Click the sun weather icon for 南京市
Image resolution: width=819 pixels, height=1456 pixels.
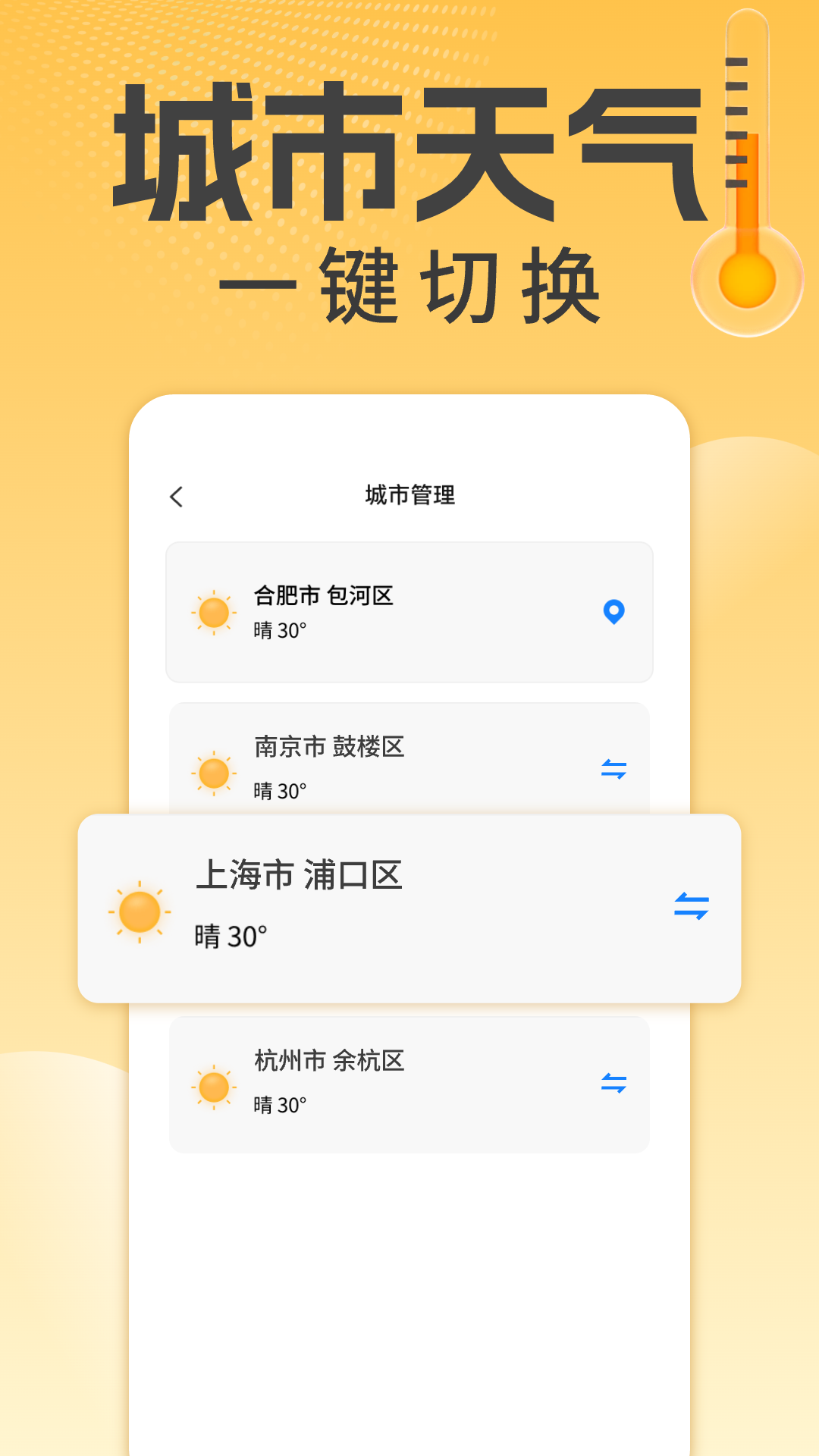click(x=214, y=772)
